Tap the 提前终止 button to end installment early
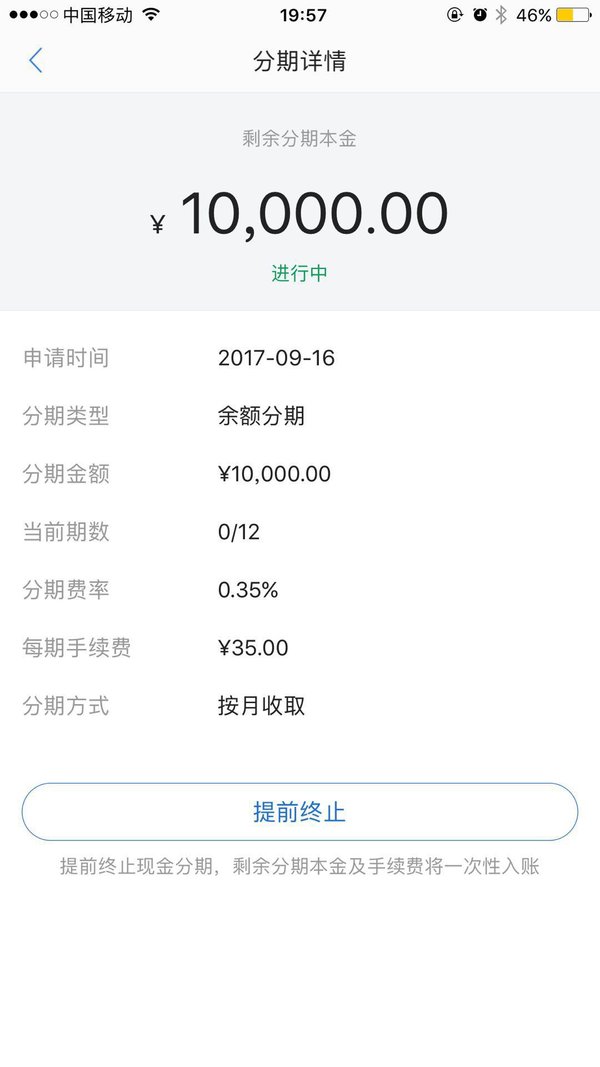This screenshot has height=1067, width=600. [299, 812]
